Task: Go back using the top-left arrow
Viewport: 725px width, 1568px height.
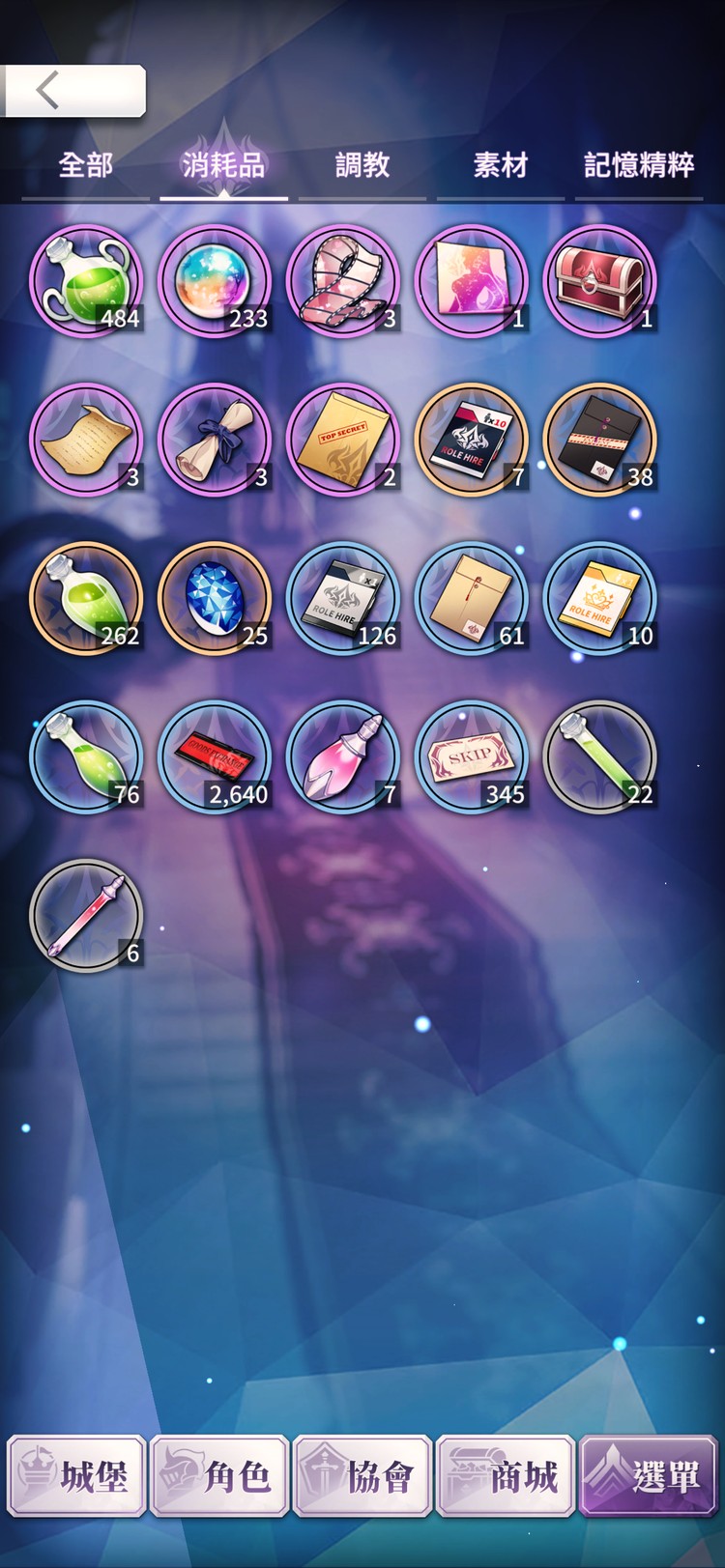Action: click(x=72, y=91)
